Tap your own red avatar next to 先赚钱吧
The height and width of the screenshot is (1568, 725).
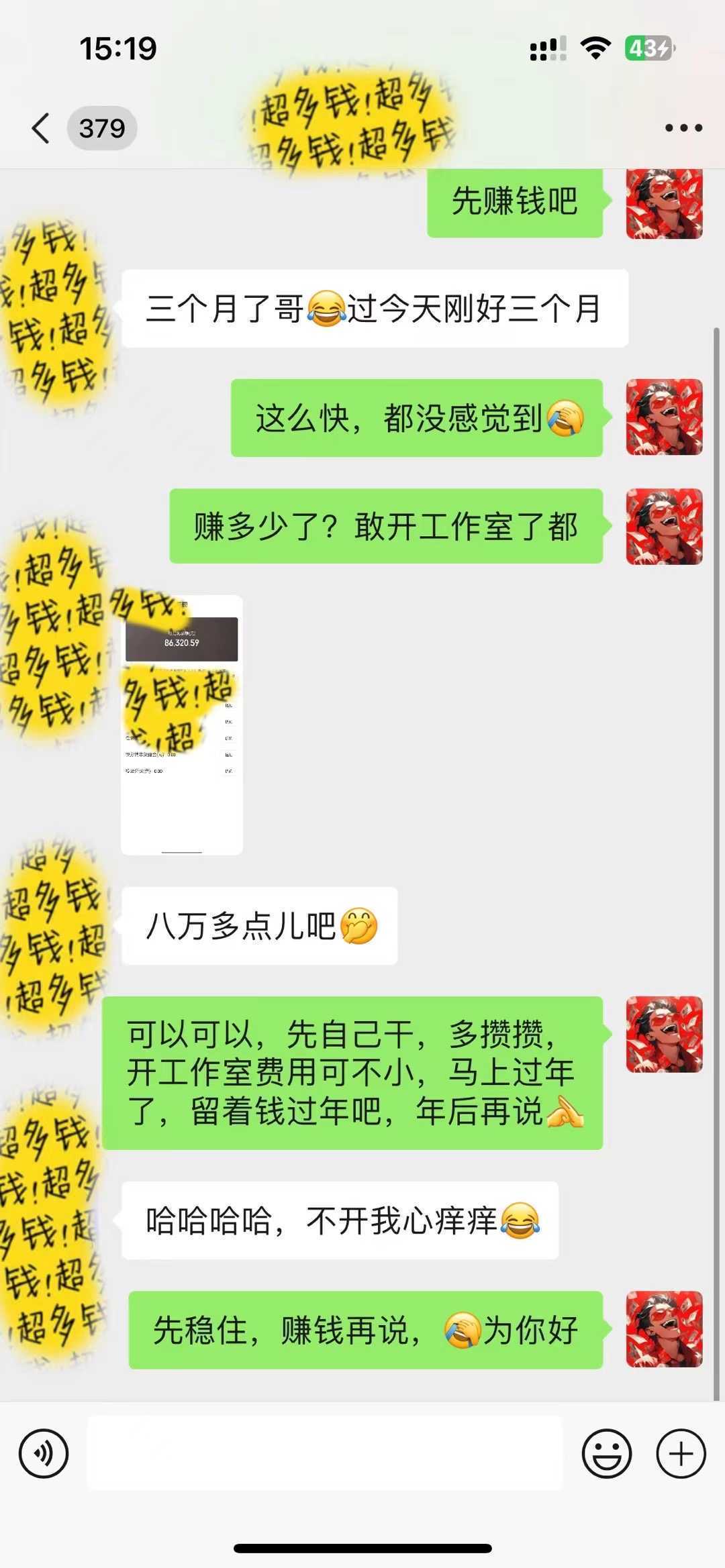pos(665,205)
